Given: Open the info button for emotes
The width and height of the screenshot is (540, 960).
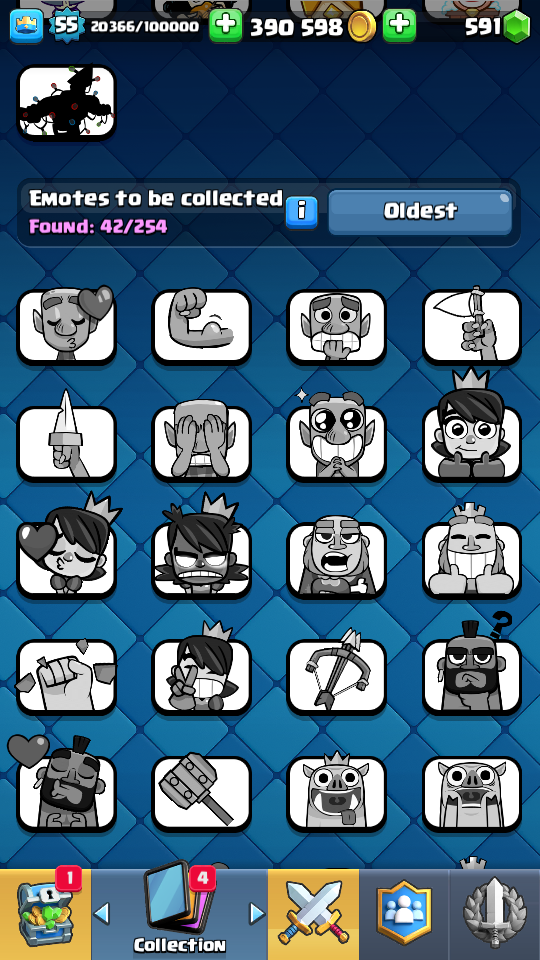Looking at the screenshot, I should [301, 211].
